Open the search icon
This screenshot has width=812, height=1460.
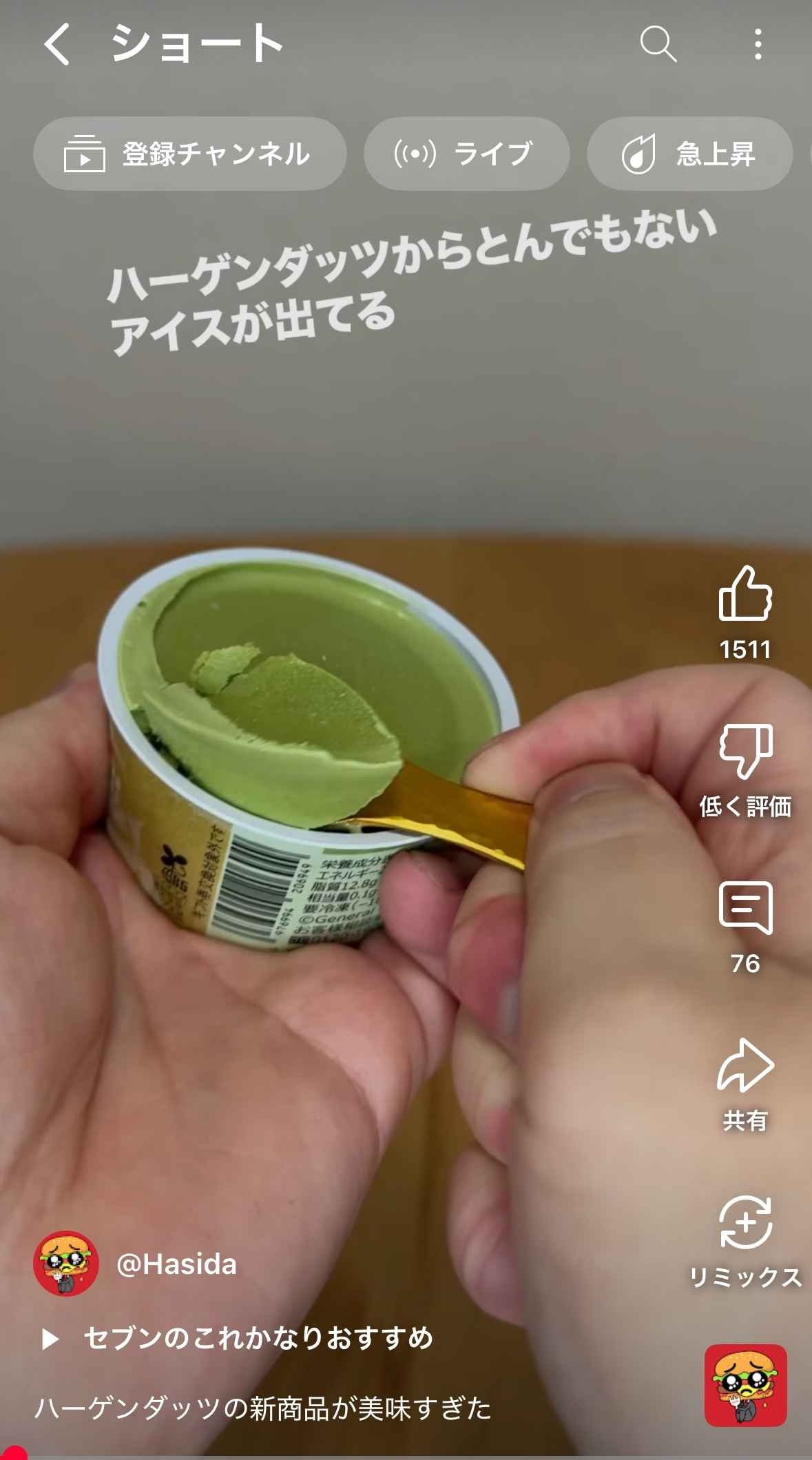tap(658, 44)
